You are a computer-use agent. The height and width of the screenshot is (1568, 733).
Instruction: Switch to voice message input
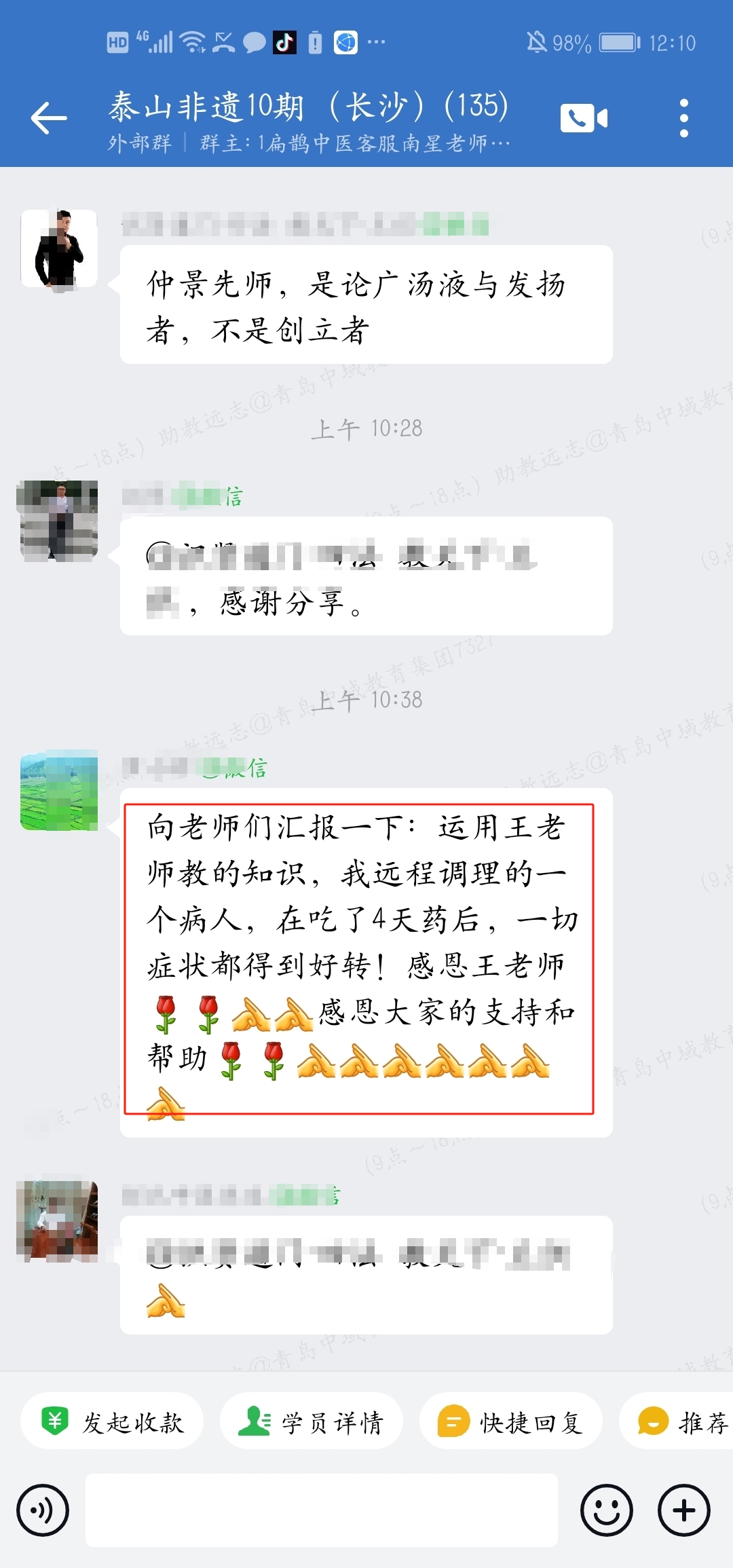pos(43,1510)
